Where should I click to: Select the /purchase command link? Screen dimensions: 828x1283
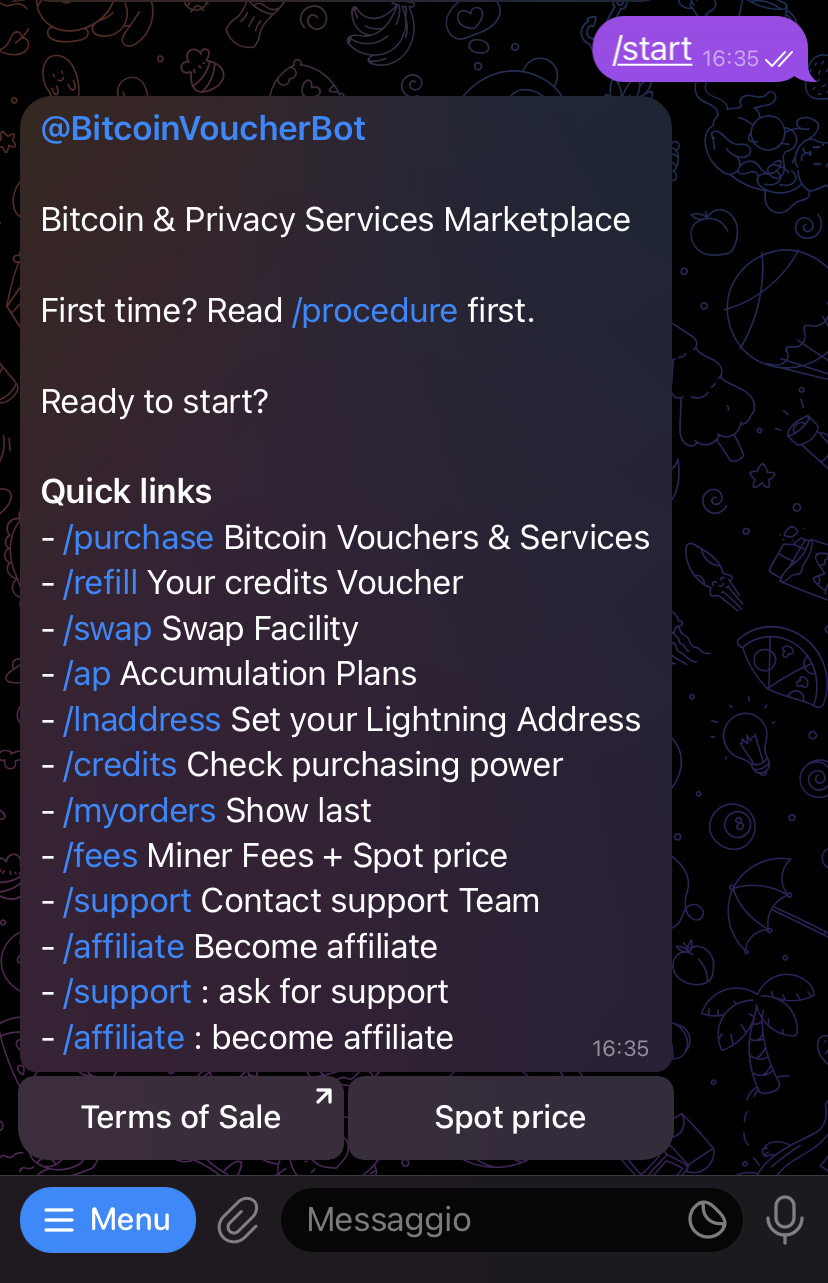click(138, 538)
